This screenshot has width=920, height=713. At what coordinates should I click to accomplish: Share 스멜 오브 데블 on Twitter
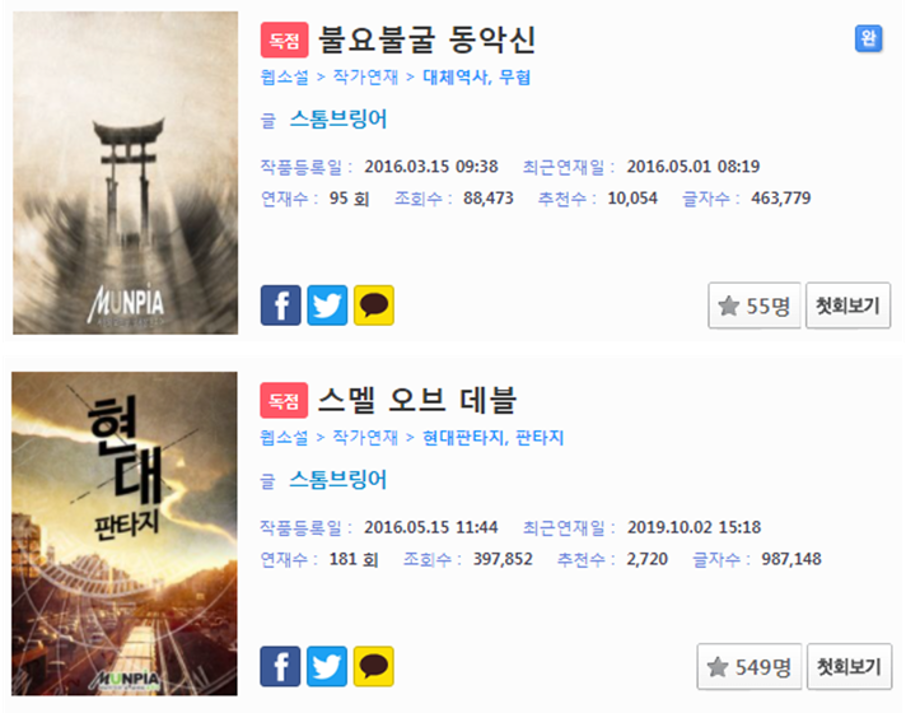click(x=327, y=666)
